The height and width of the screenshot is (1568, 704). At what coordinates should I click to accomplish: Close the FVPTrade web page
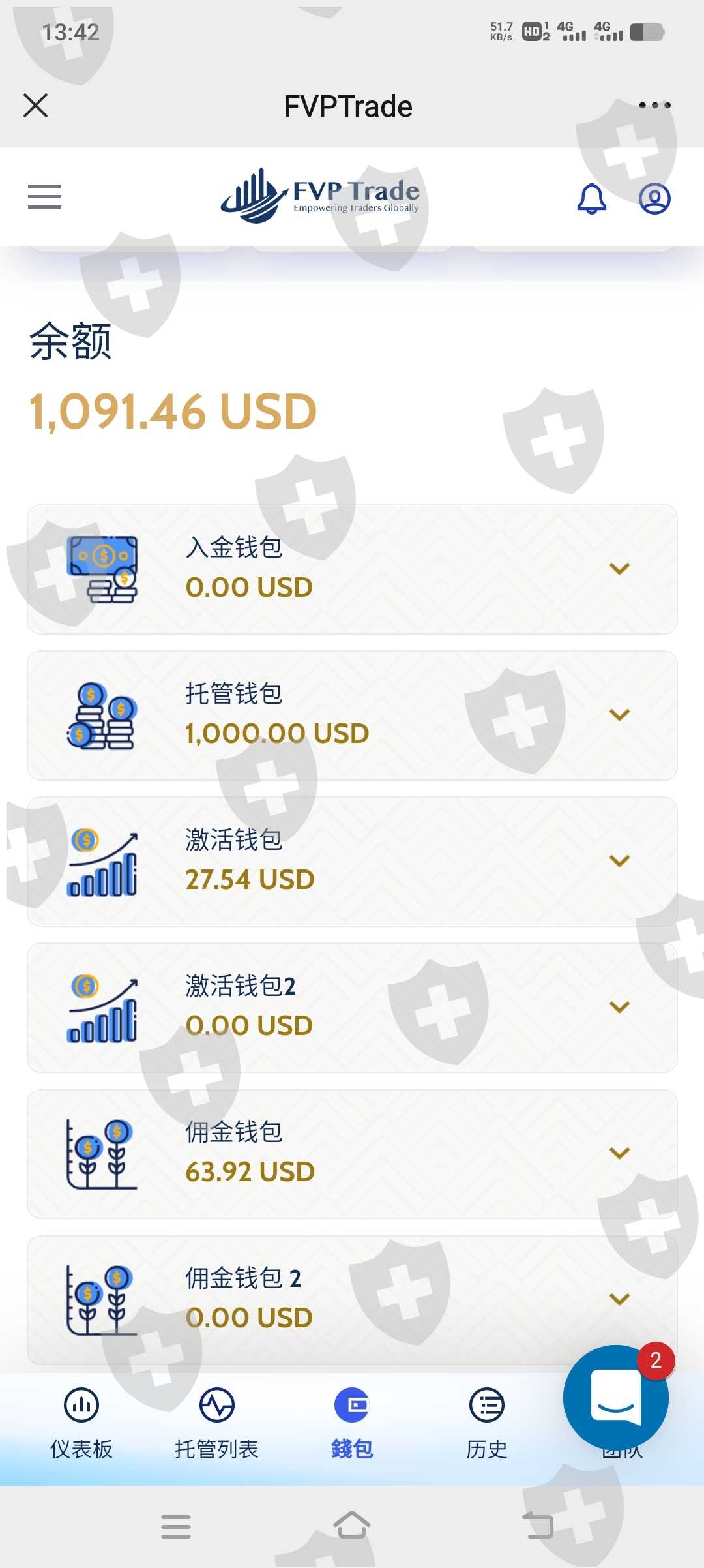coord(35,105)
